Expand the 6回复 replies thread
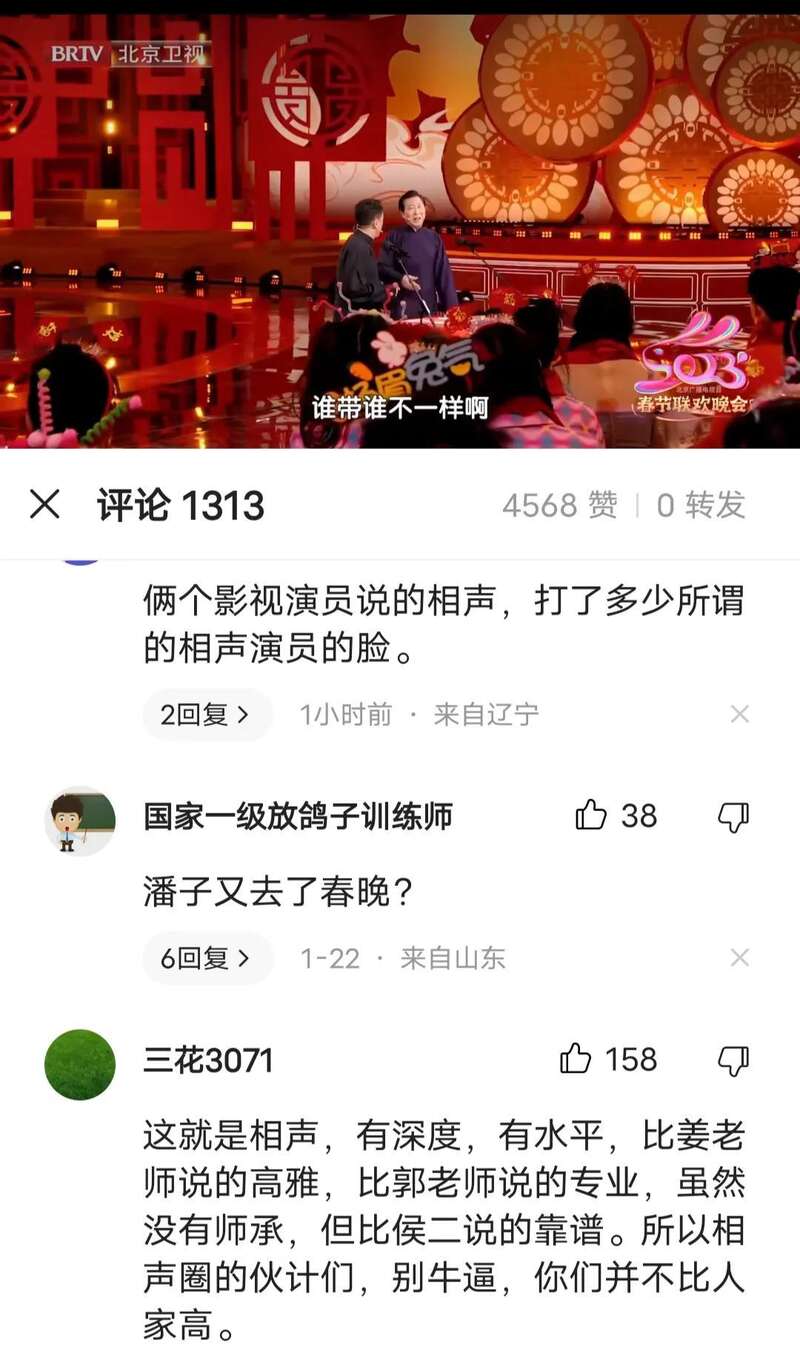 click(206, 958)
